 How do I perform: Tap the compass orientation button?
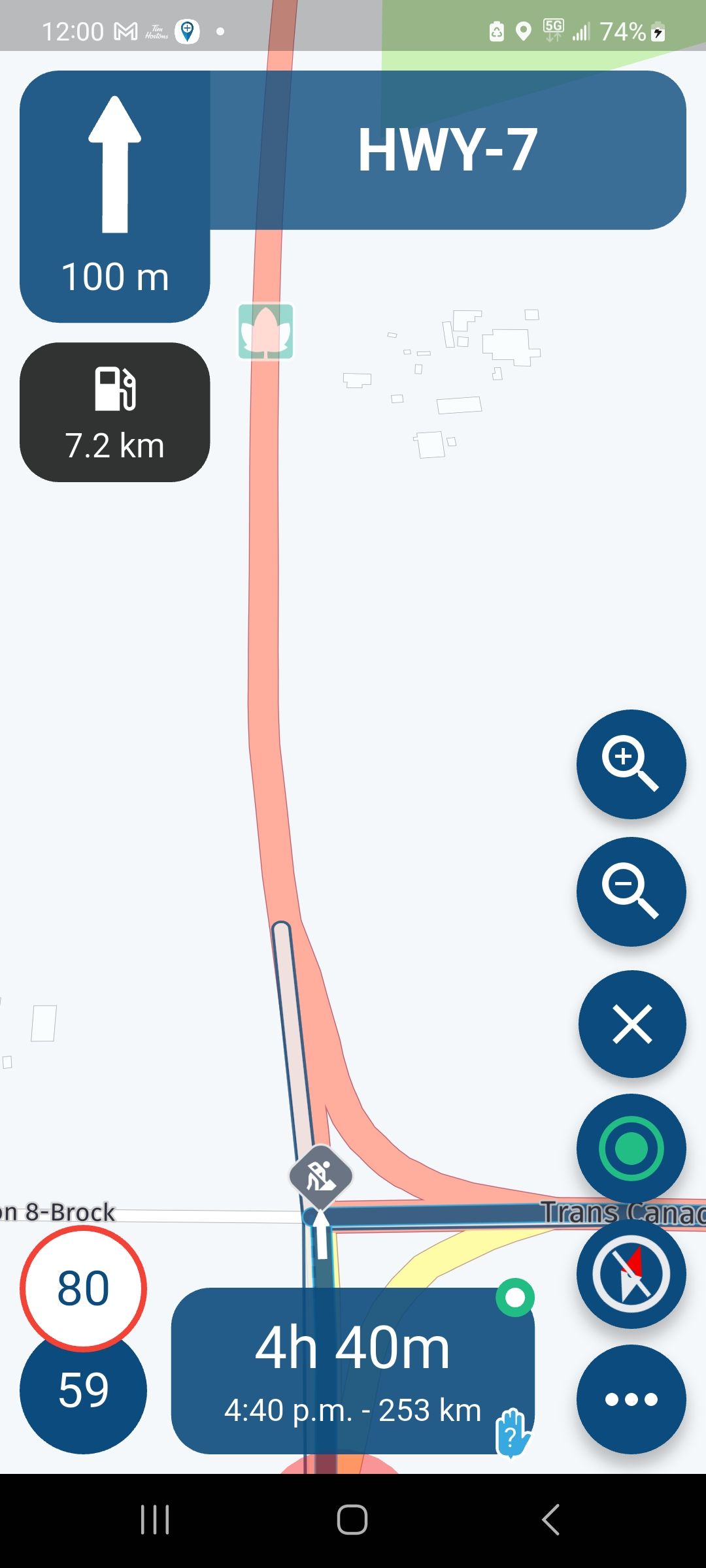pos(631,1273)
